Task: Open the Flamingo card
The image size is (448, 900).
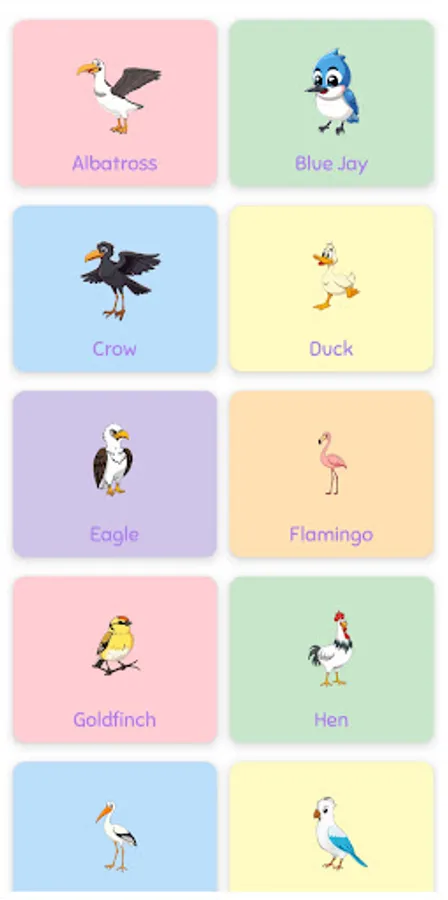Action: (332, 474)
